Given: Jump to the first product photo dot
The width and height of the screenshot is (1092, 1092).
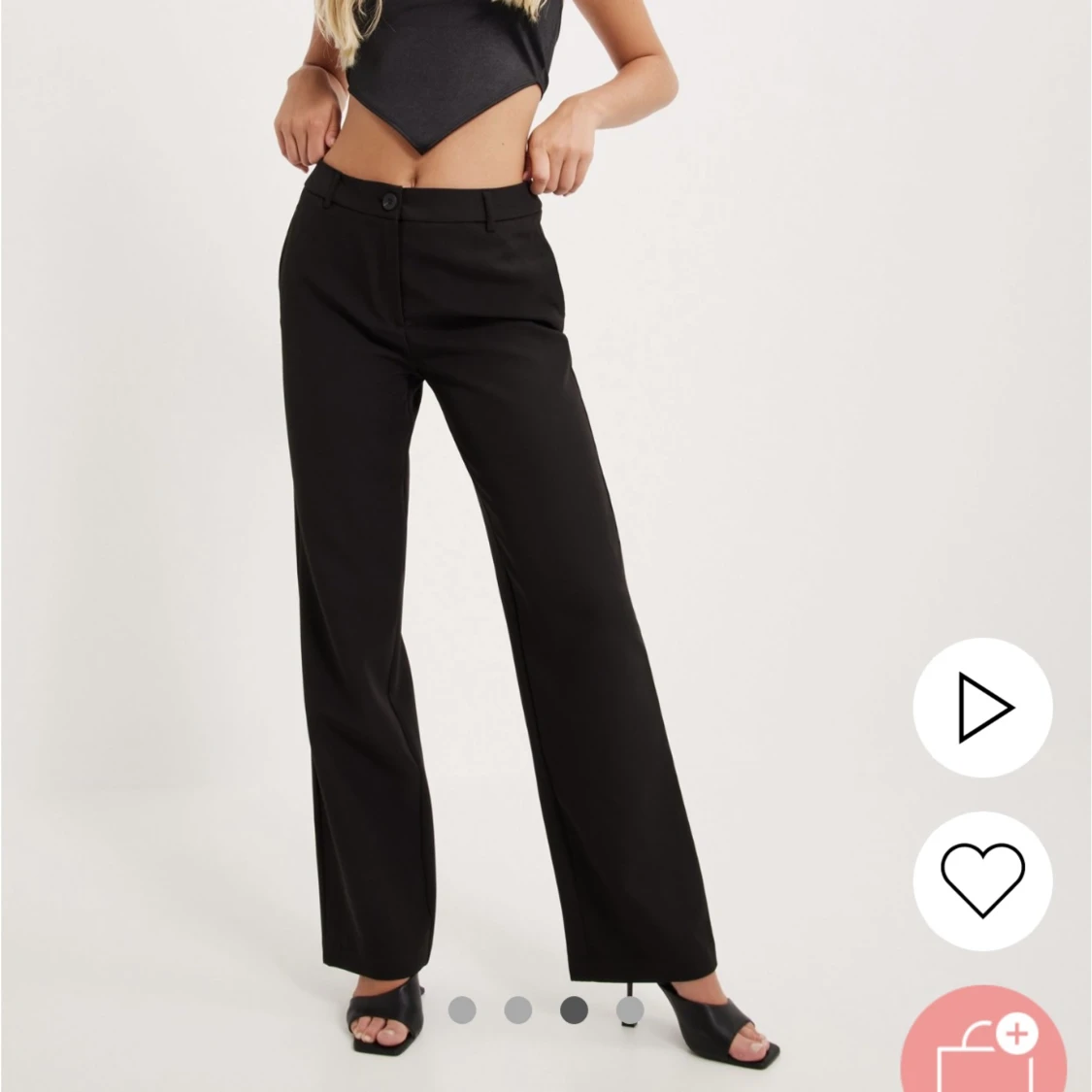Looking at the screenshot, I should click(x=462, y=1010).
